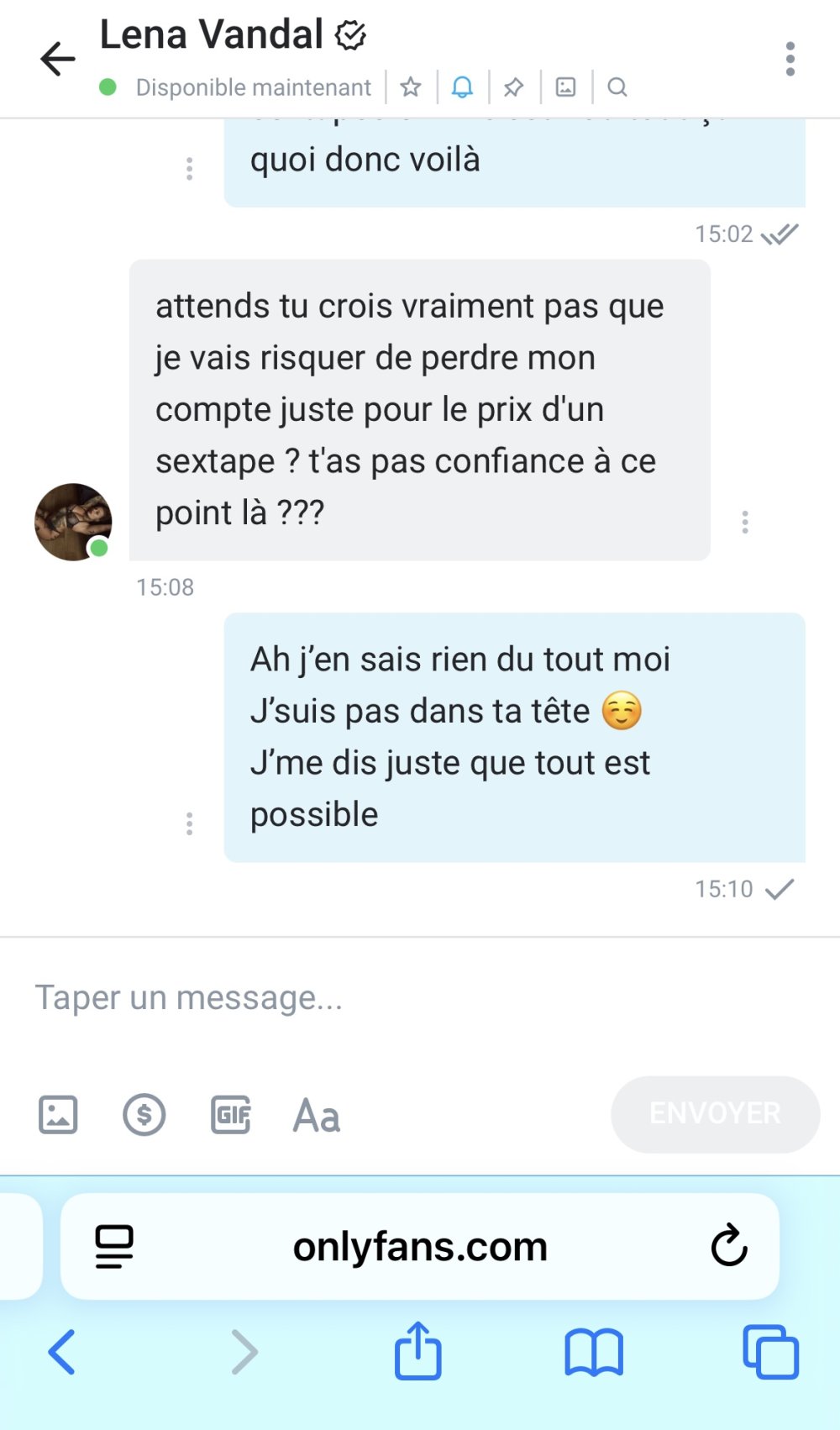
Task: Toggle the notifications bell
Action: click(462, 87)
